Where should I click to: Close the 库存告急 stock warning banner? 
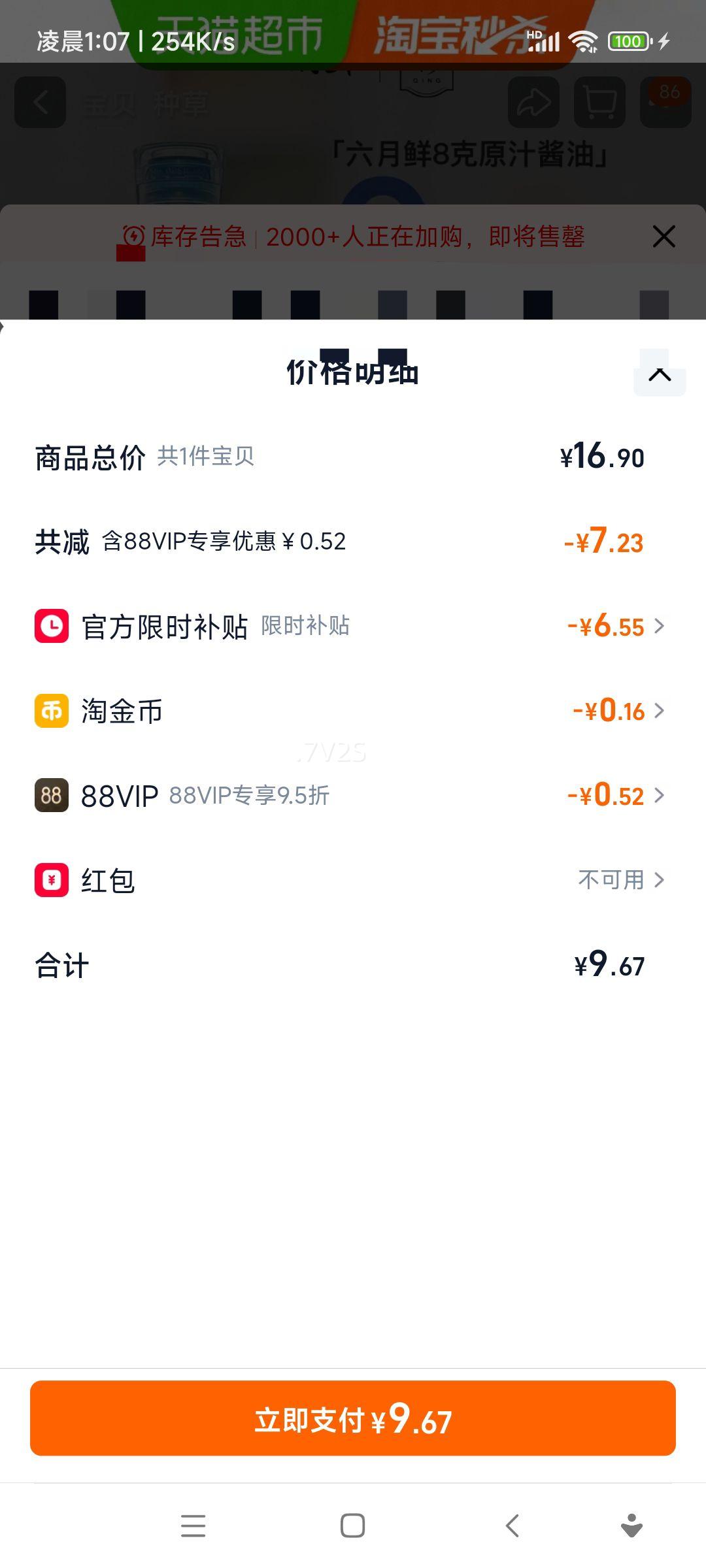664,237
